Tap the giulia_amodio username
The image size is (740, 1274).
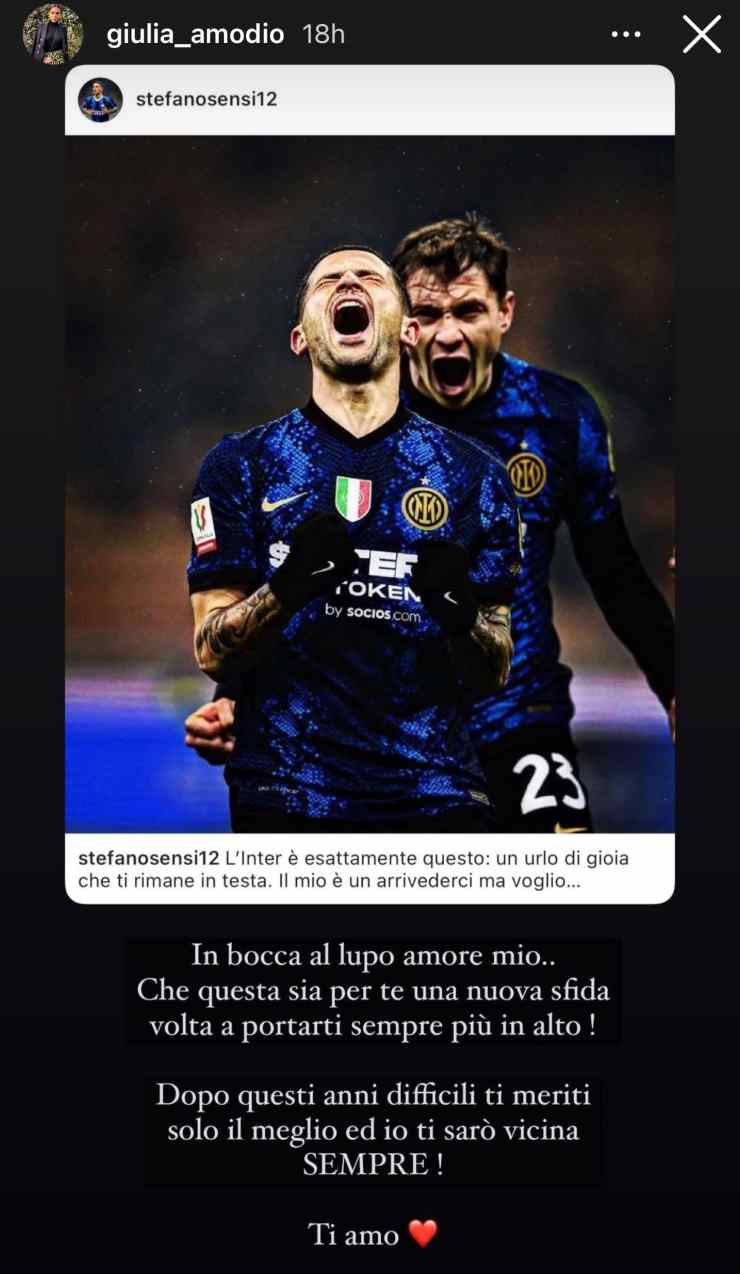click(x=195, y=34)
